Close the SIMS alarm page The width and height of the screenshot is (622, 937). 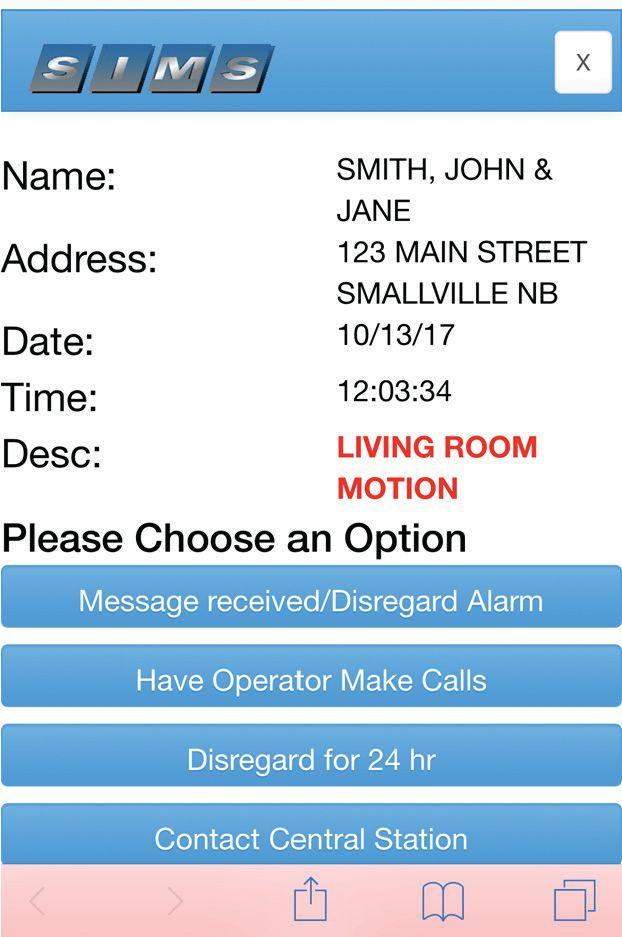582,62
